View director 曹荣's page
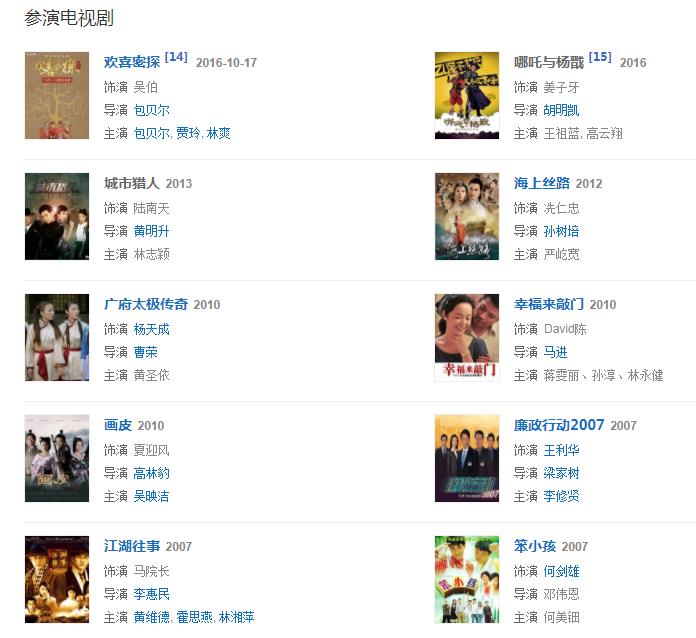Viewport: 696px width, 638px height. (145, 352)
